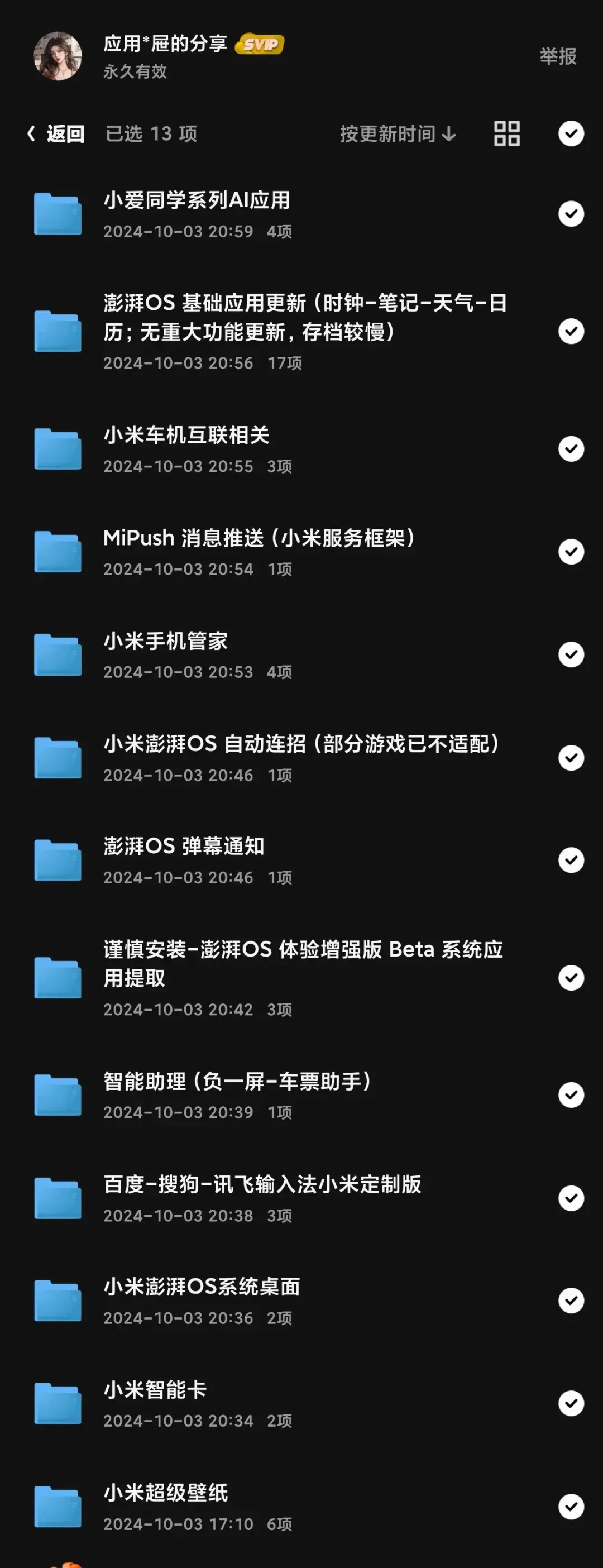Open the 按更新时间 sort dropdown

click(396, 133)
